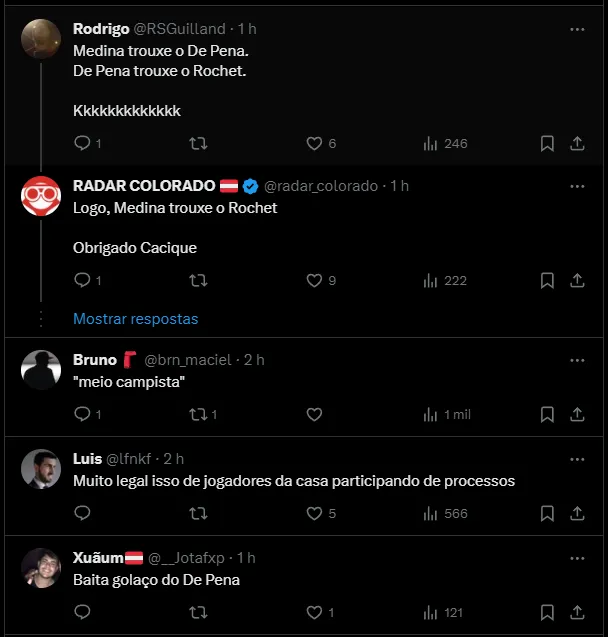Image resolution: width=608 pixels, height=637 pixels.
Task: Repost Xuãum's Baita golaço tweet
Action: point(198,612)
